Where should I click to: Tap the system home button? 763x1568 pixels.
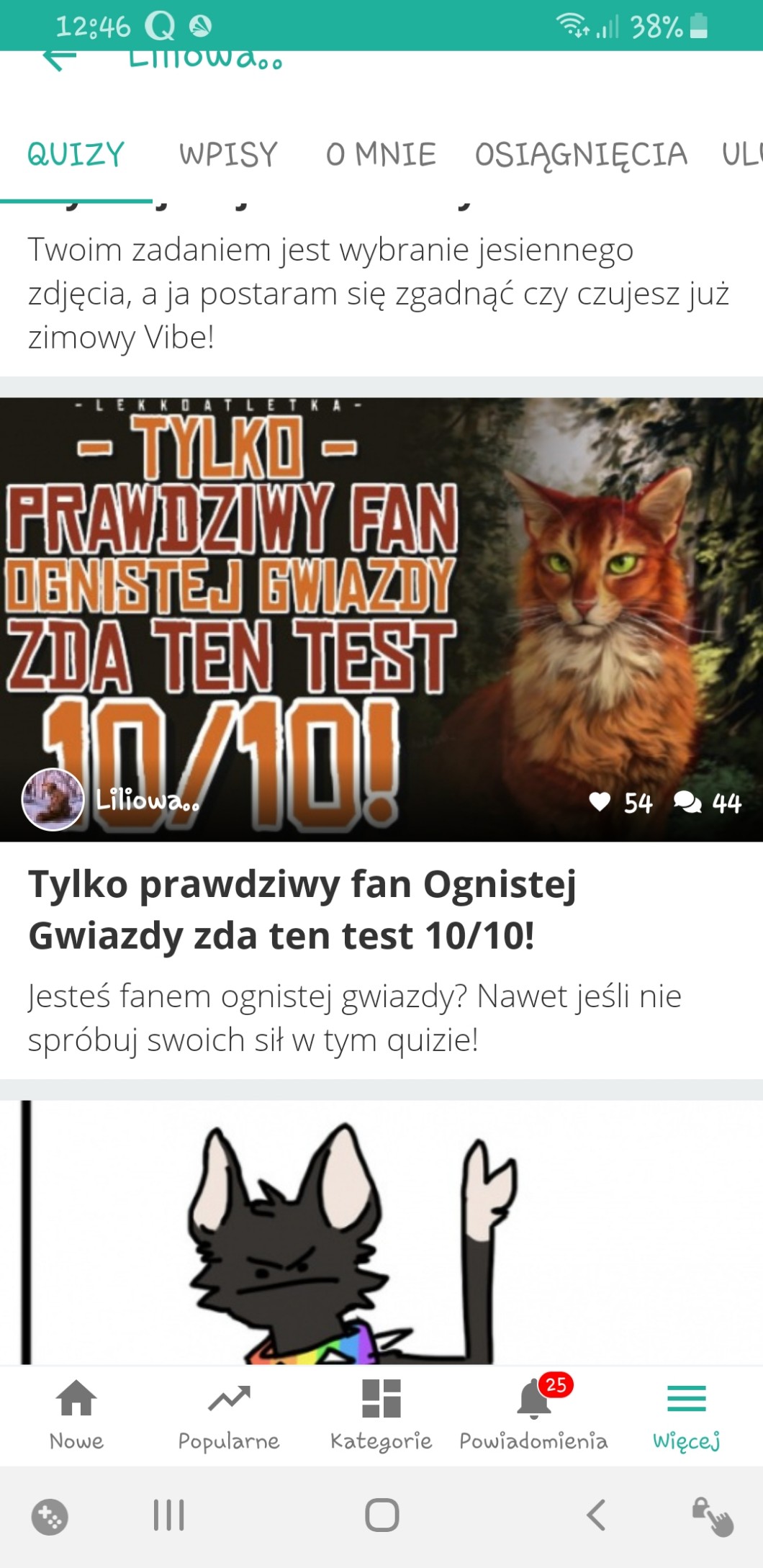(381, 1515)
